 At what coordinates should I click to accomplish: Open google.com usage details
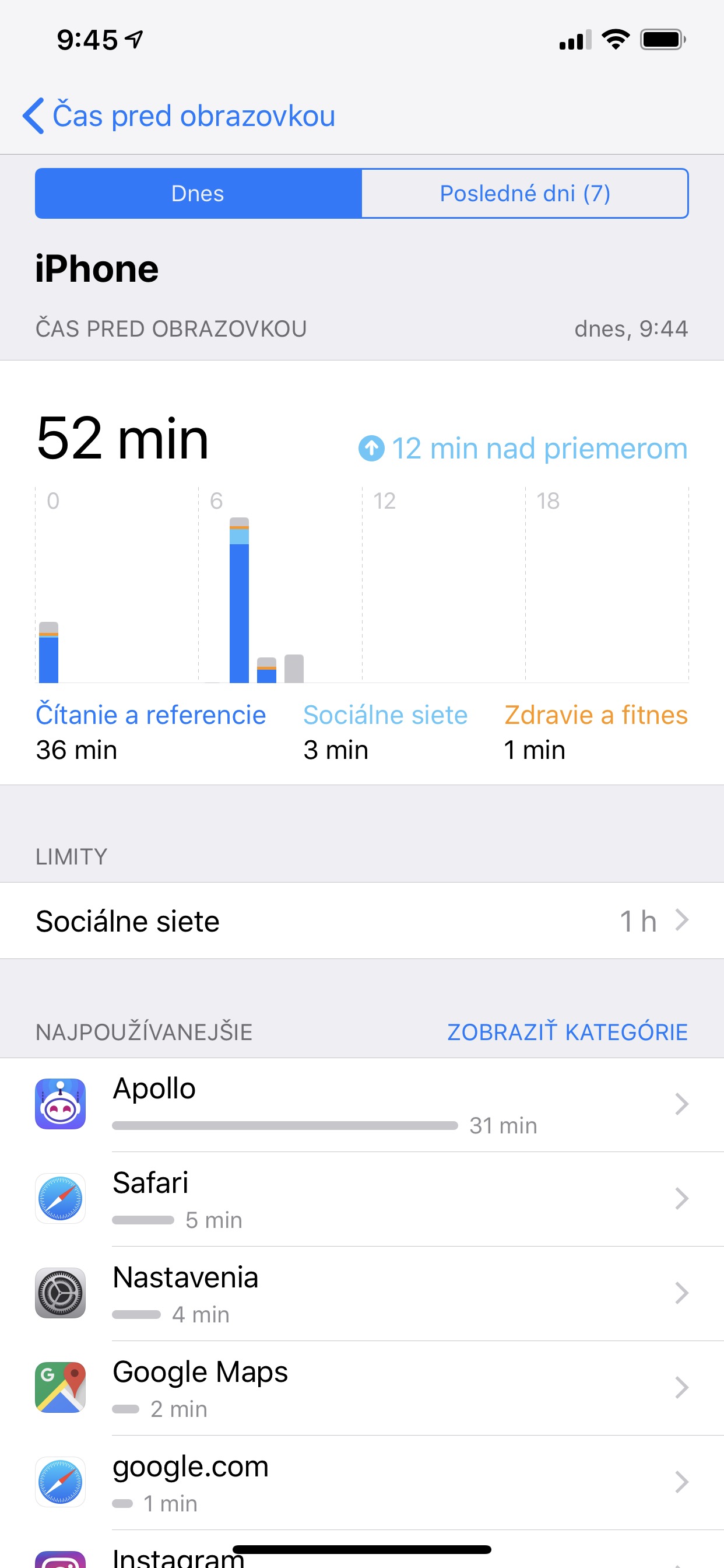coord(362,1482)
